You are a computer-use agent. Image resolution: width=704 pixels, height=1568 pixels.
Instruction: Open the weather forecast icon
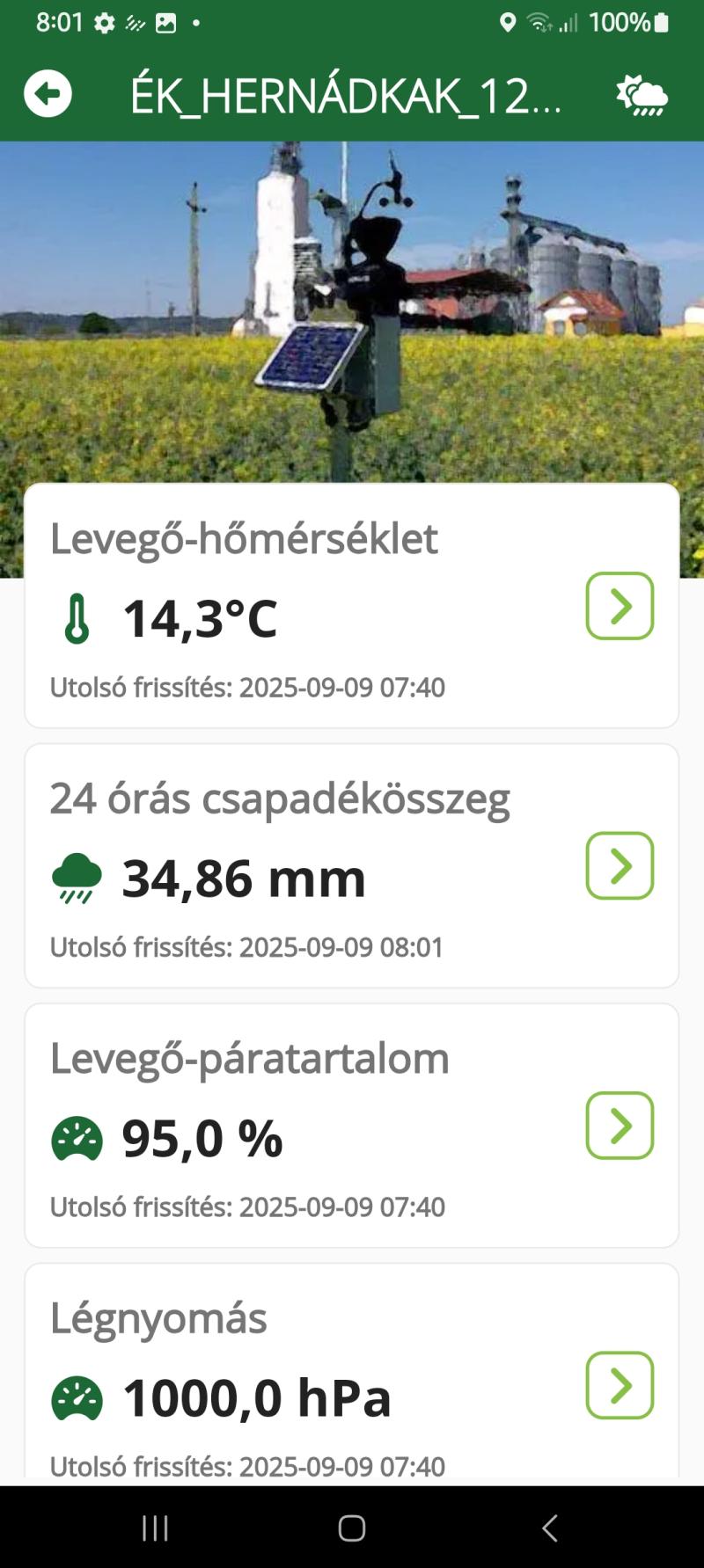(642, 95)
